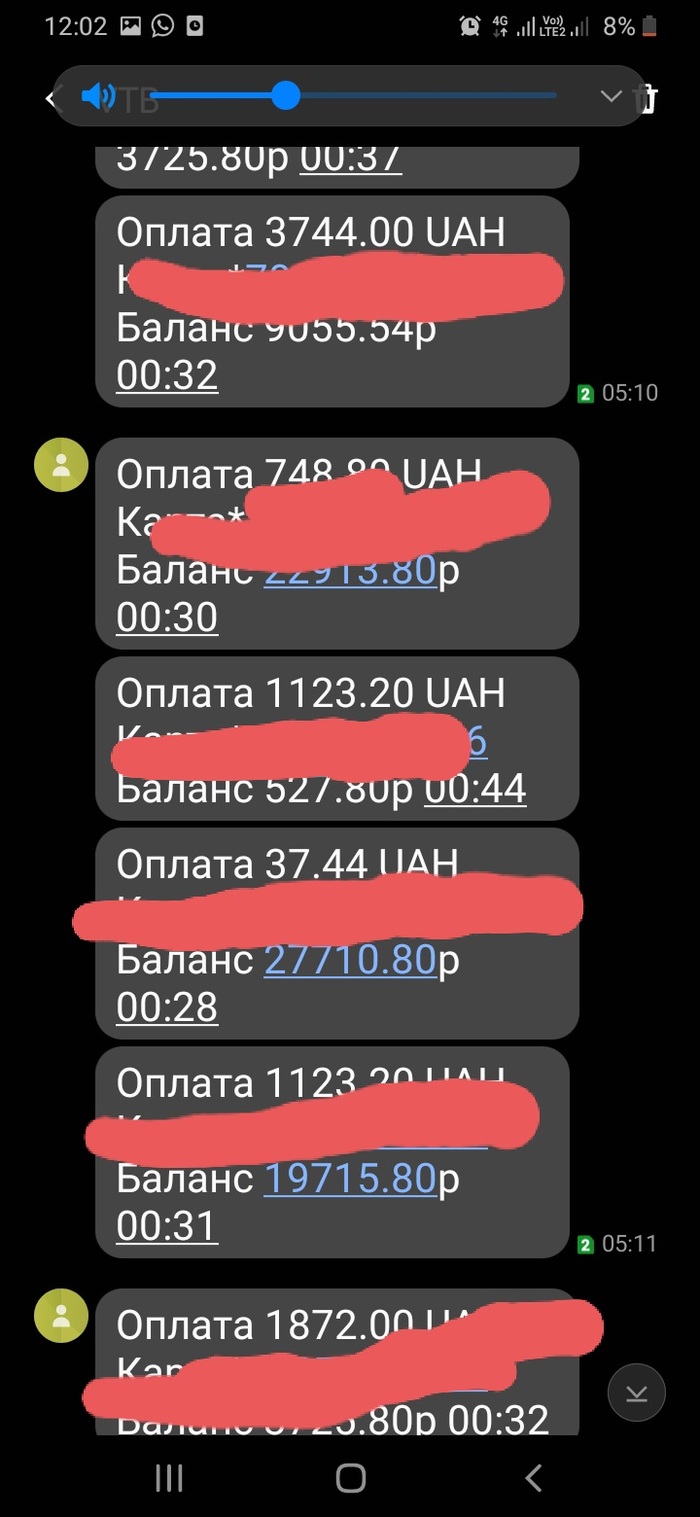Open the linked number 27710.80

[x=350, y=960]
